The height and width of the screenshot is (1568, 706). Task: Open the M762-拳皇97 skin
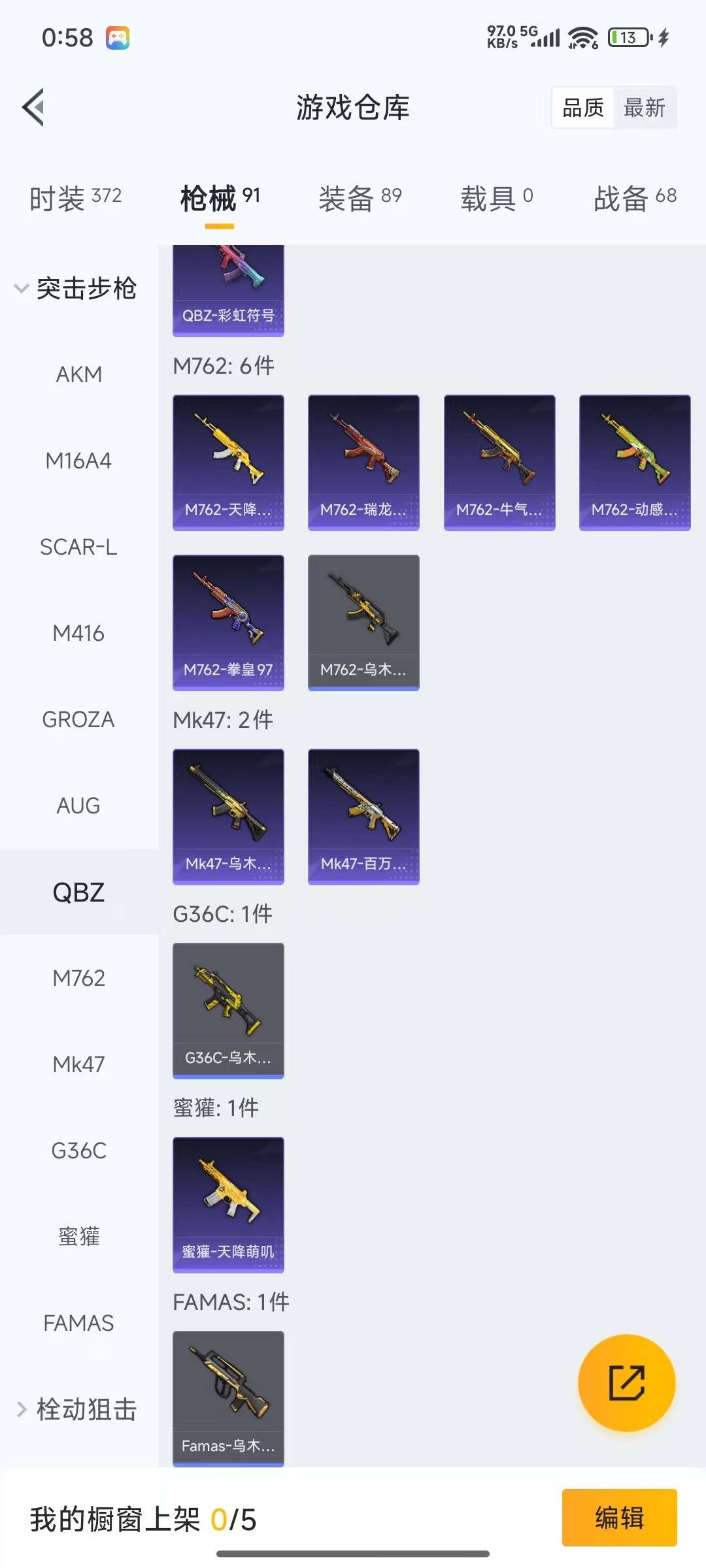tap(228, 622)
